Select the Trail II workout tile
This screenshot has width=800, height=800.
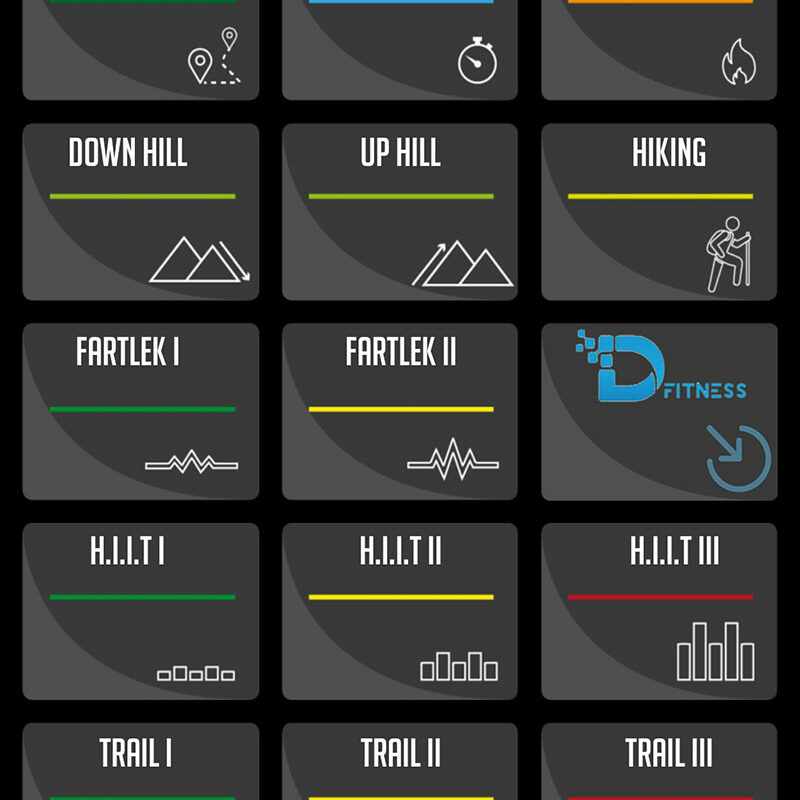click(400, 762)
